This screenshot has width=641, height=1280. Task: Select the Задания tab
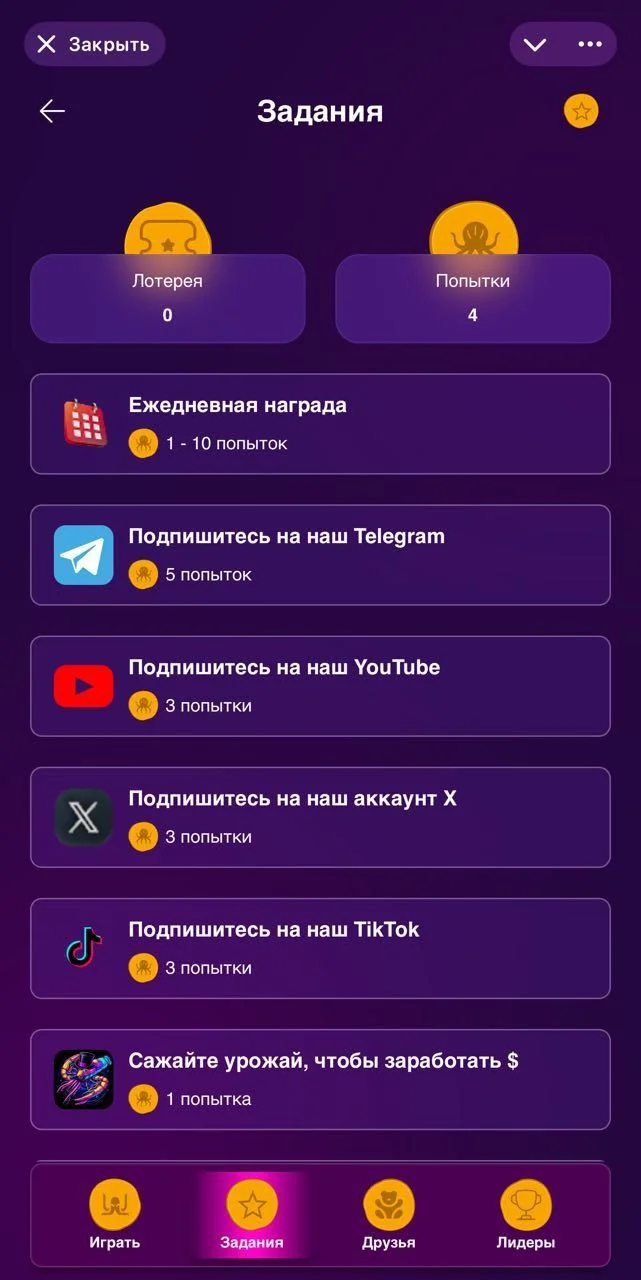[x=252, y=1215]
